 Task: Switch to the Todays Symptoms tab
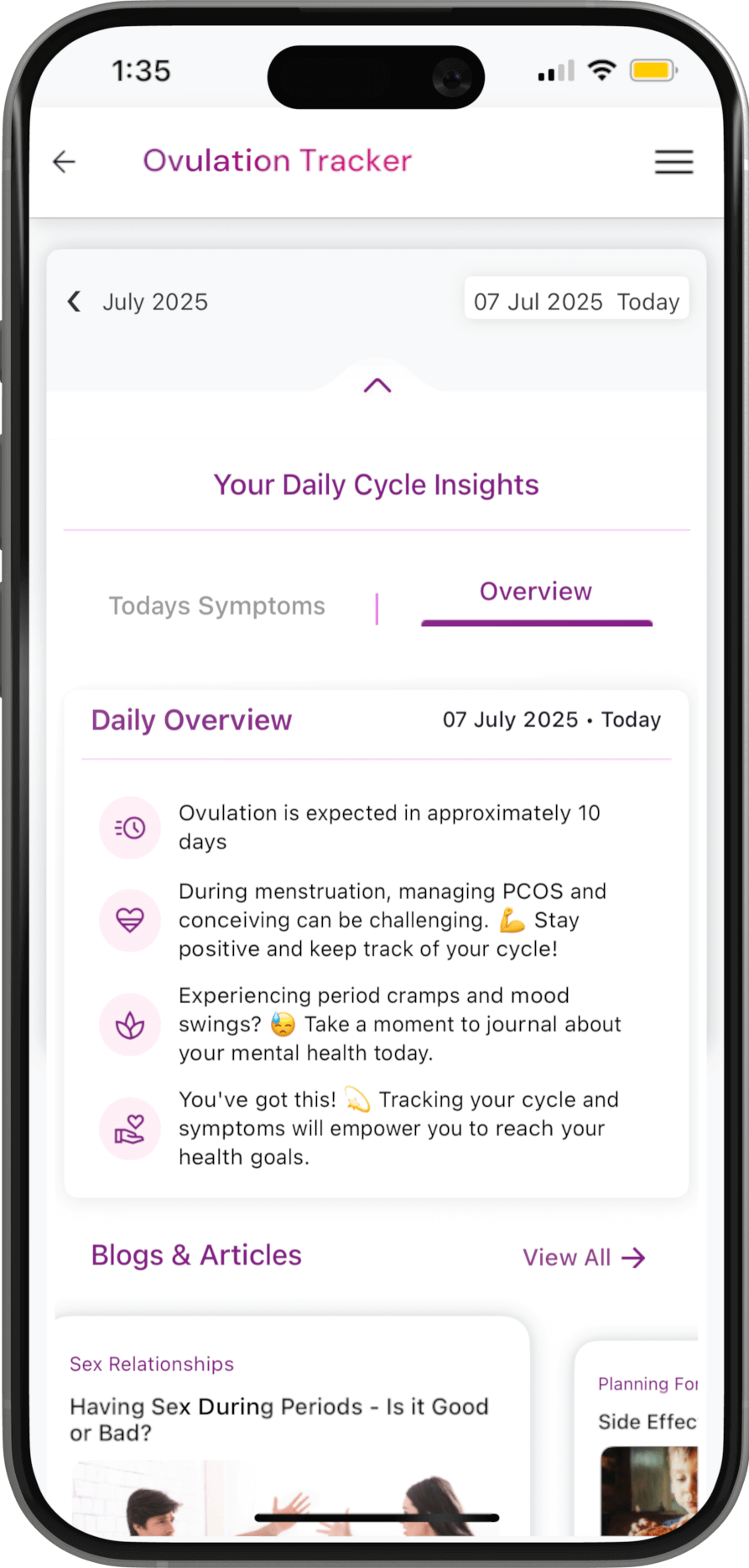coord(217,605)
